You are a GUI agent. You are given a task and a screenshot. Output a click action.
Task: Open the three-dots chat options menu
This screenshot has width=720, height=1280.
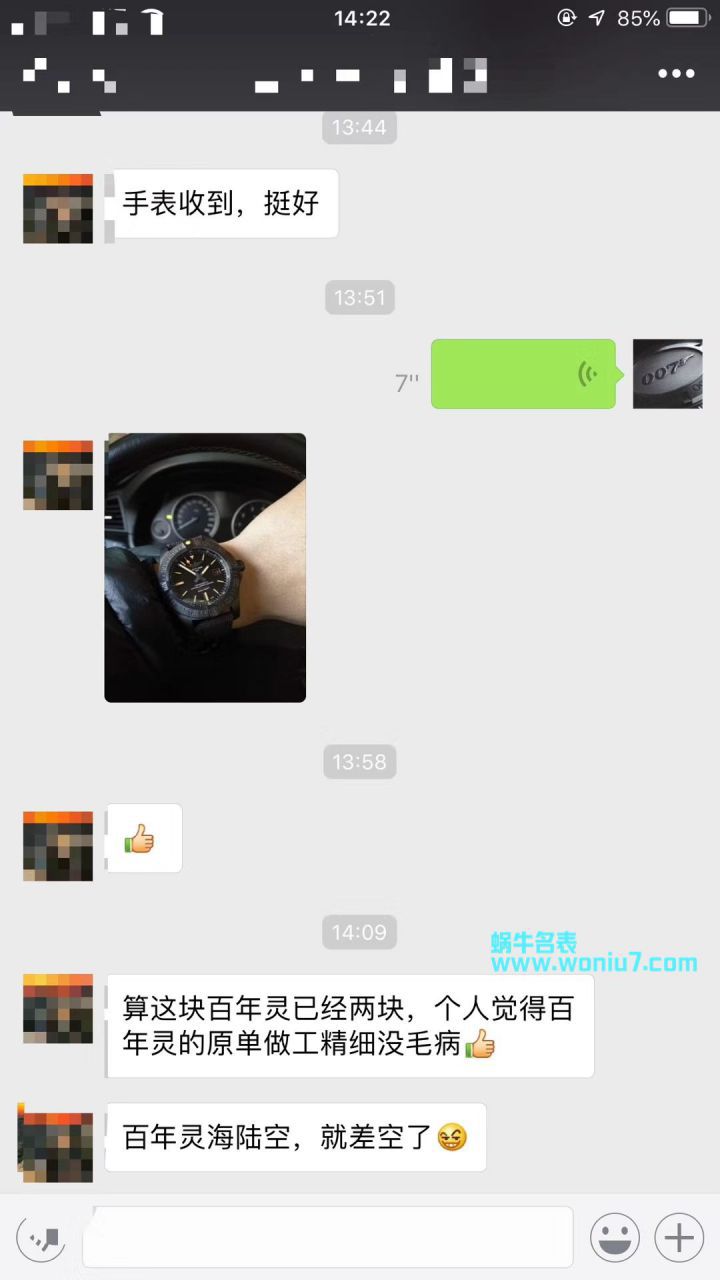[x=677, y=73]
